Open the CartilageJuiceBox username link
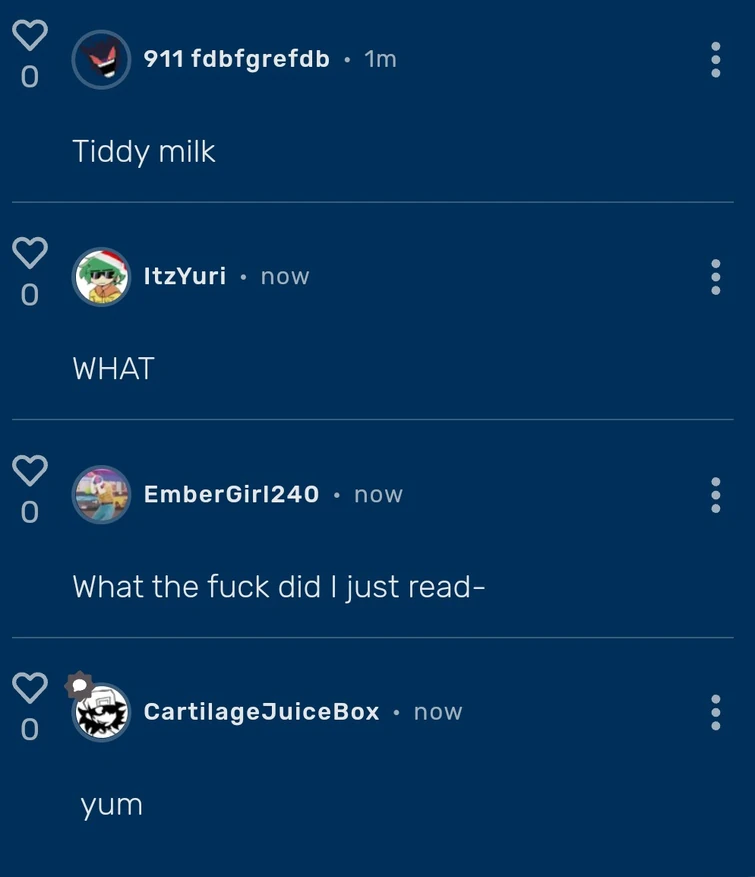 (x=261, y=711)
